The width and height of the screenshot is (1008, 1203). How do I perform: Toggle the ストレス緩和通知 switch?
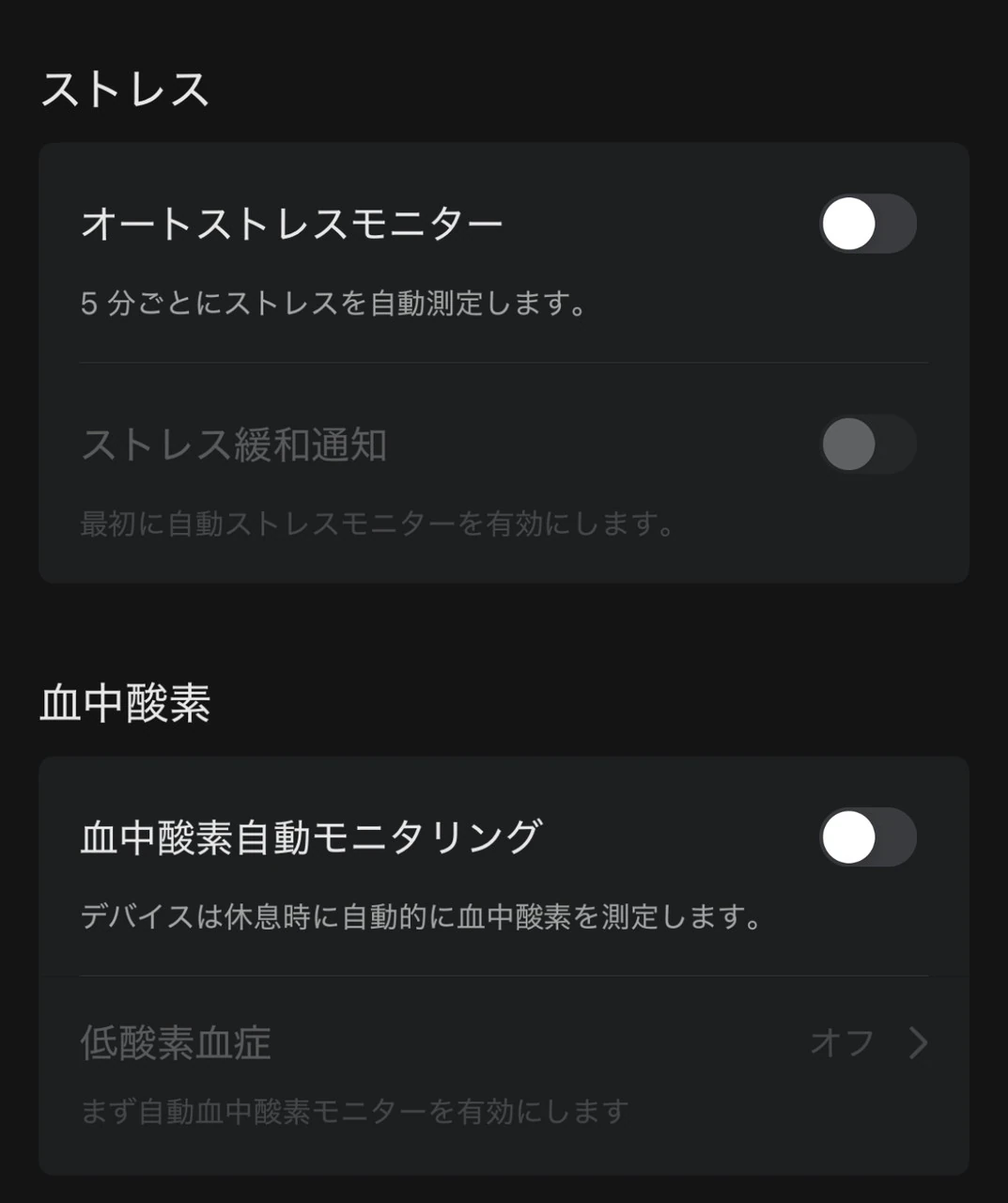(867, 445)
